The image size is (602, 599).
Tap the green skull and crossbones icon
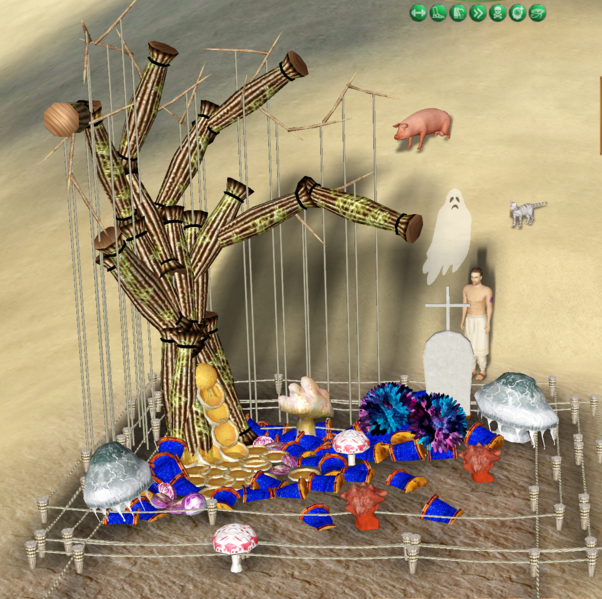pyautogui.click(x=498, y=13)
